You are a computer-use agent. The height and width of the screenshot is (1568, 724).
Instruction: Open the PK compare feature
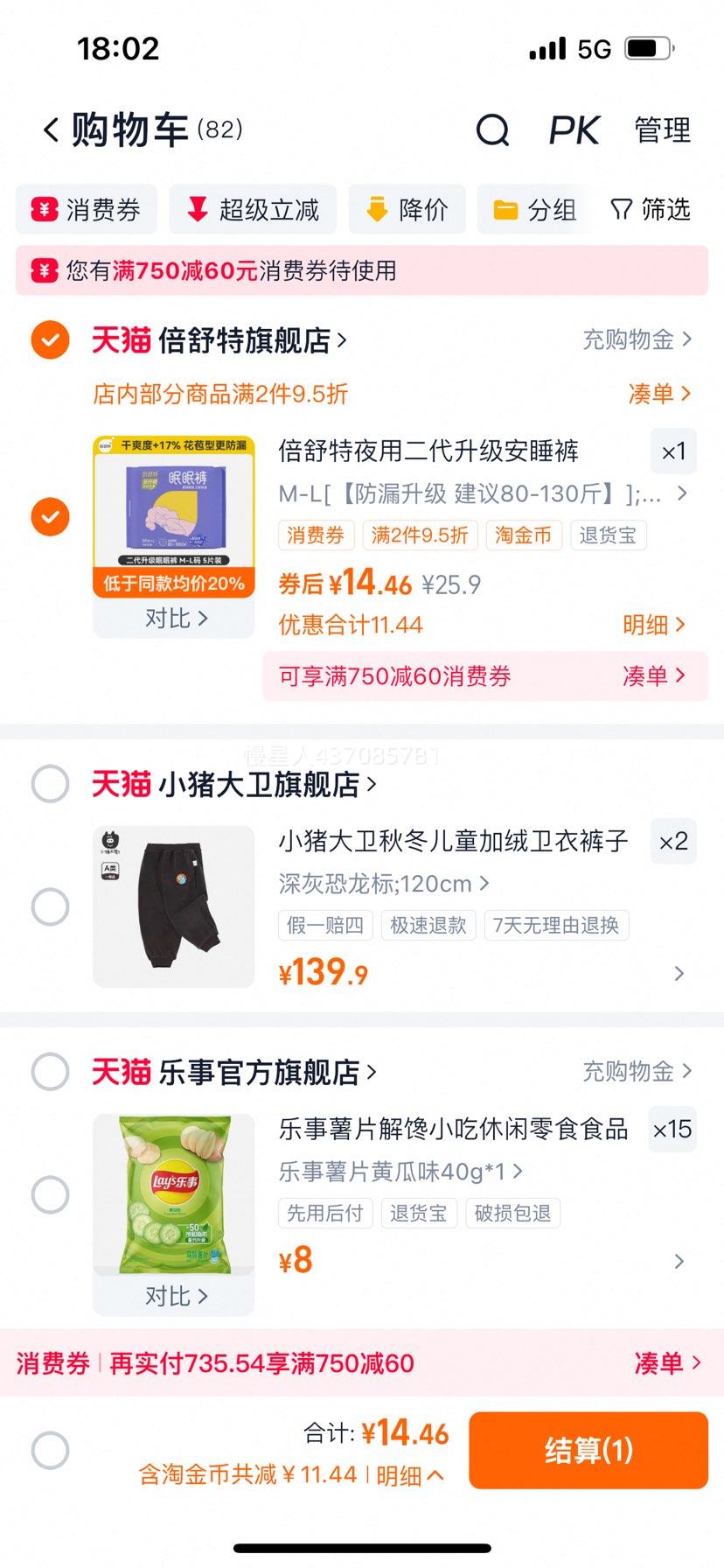[x=574, y=131]
